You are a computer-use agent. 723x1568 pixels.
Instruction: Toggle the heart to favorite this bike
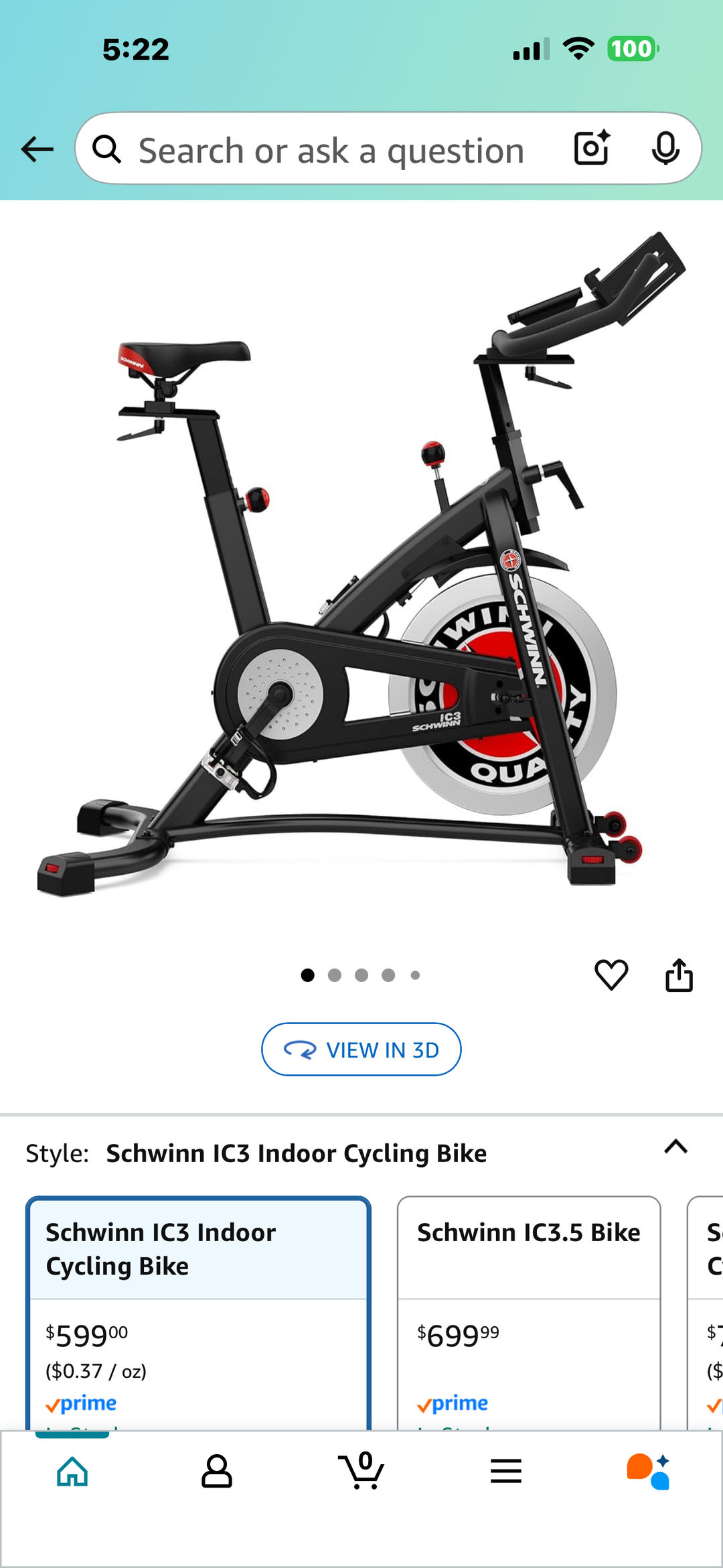click(x=611, y=976)
